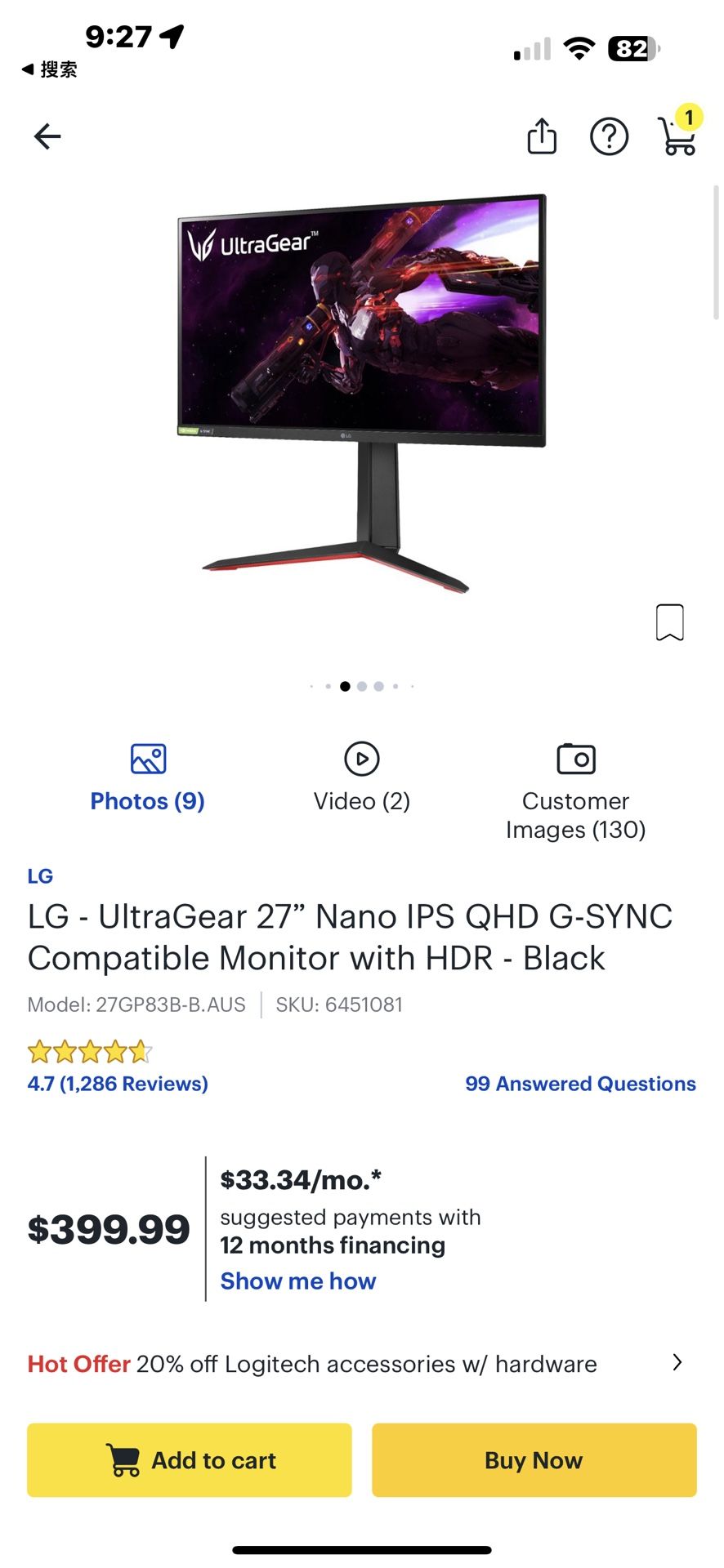Open the help question mark icon
Screen dimensions: 724x1568
pyautogui.click(x=609, y=136)
